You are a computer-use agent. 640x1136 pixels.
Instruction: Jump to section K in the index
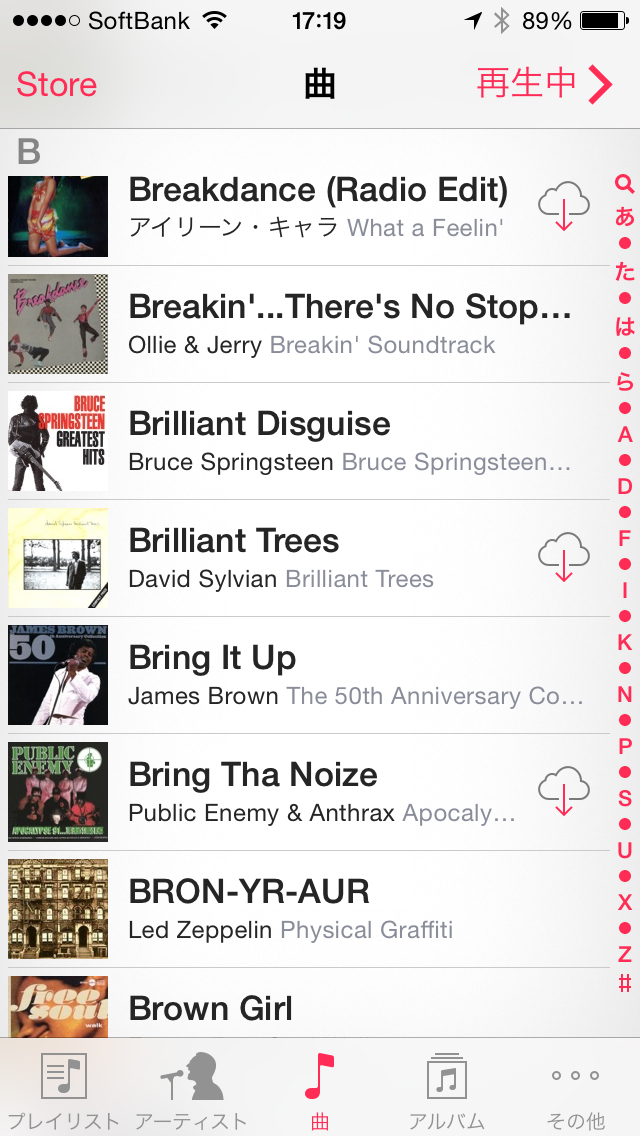(624, 642)
